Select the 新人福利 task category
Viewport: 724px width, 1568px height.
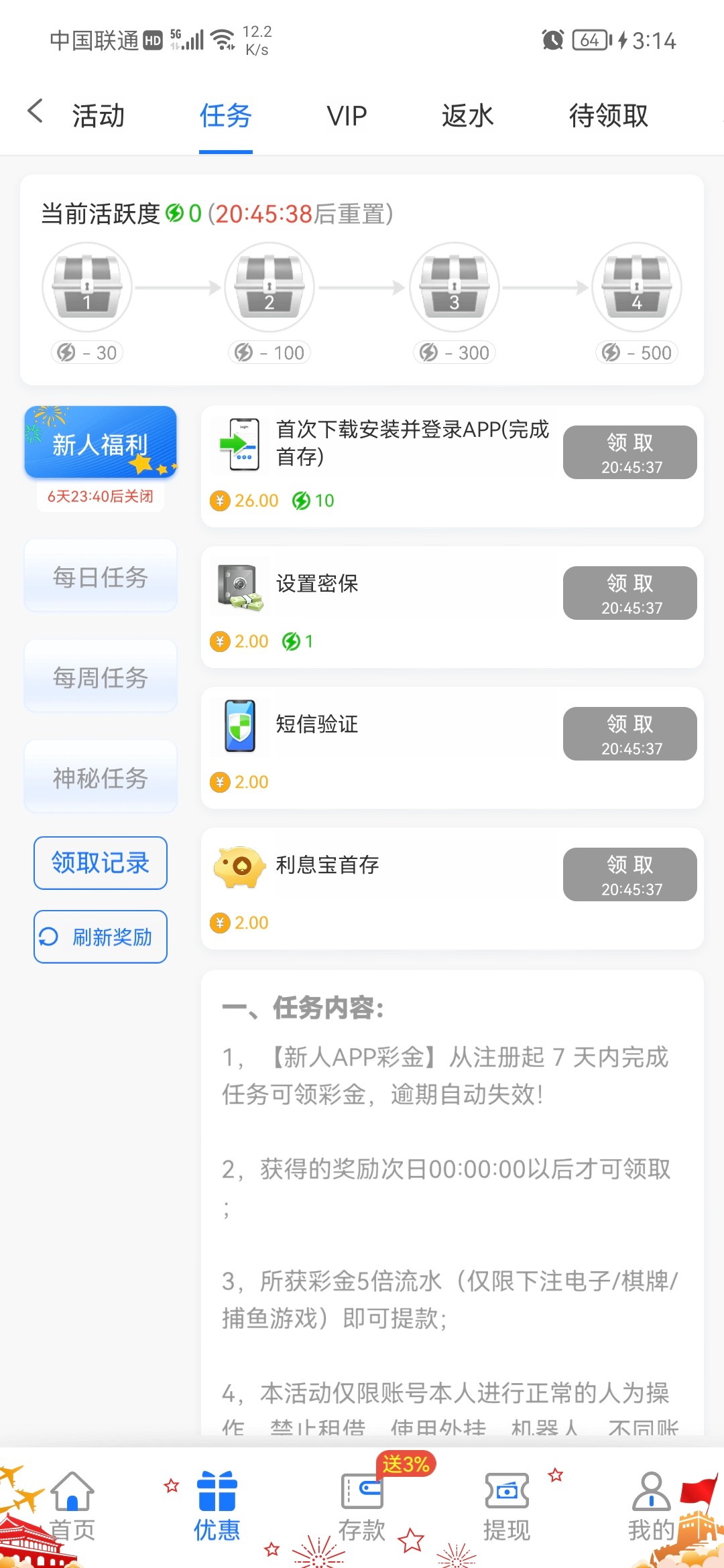pos(101,443)
